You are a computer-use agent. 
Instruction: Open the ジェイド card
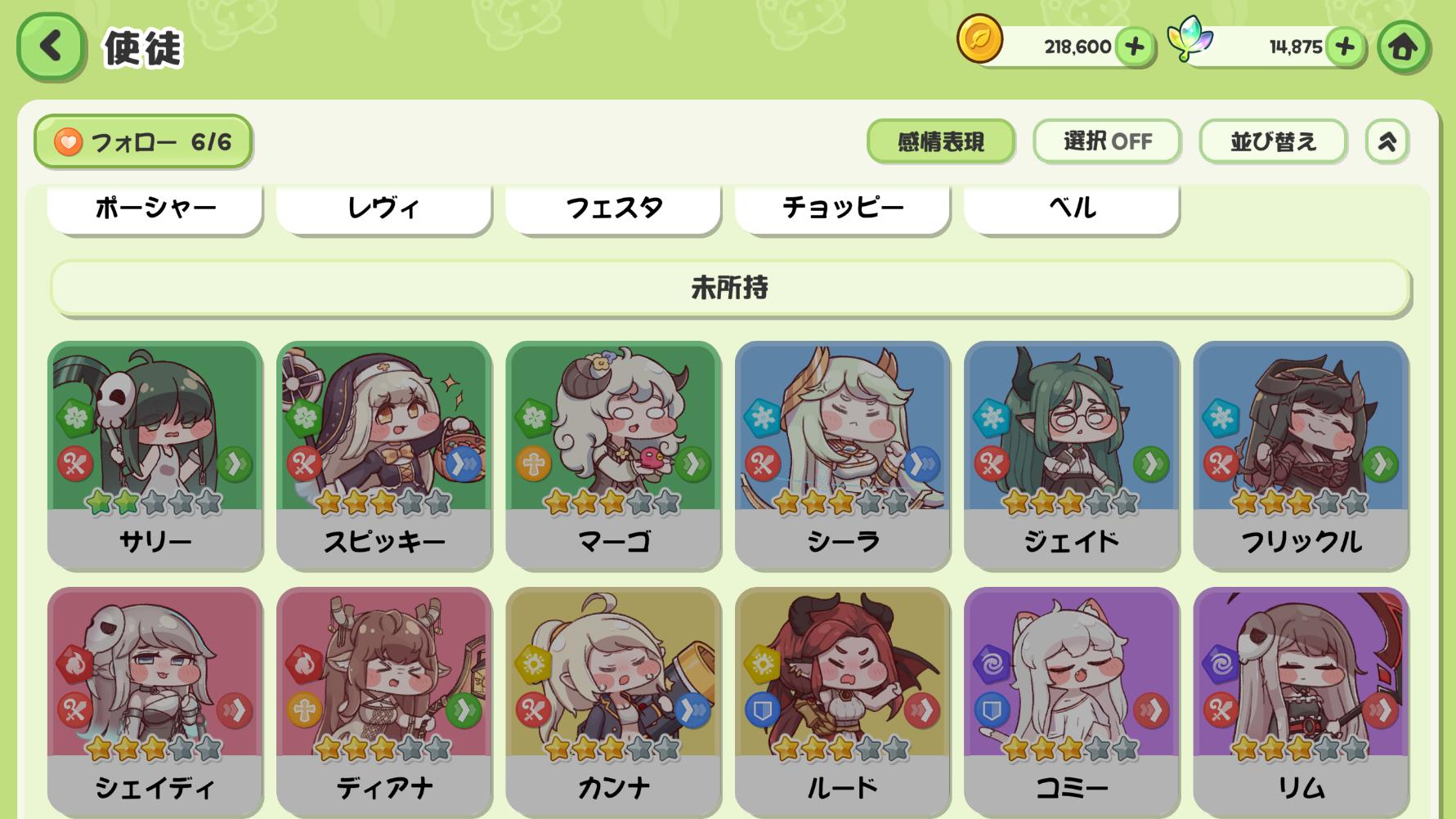click(x=1071, y=454)
